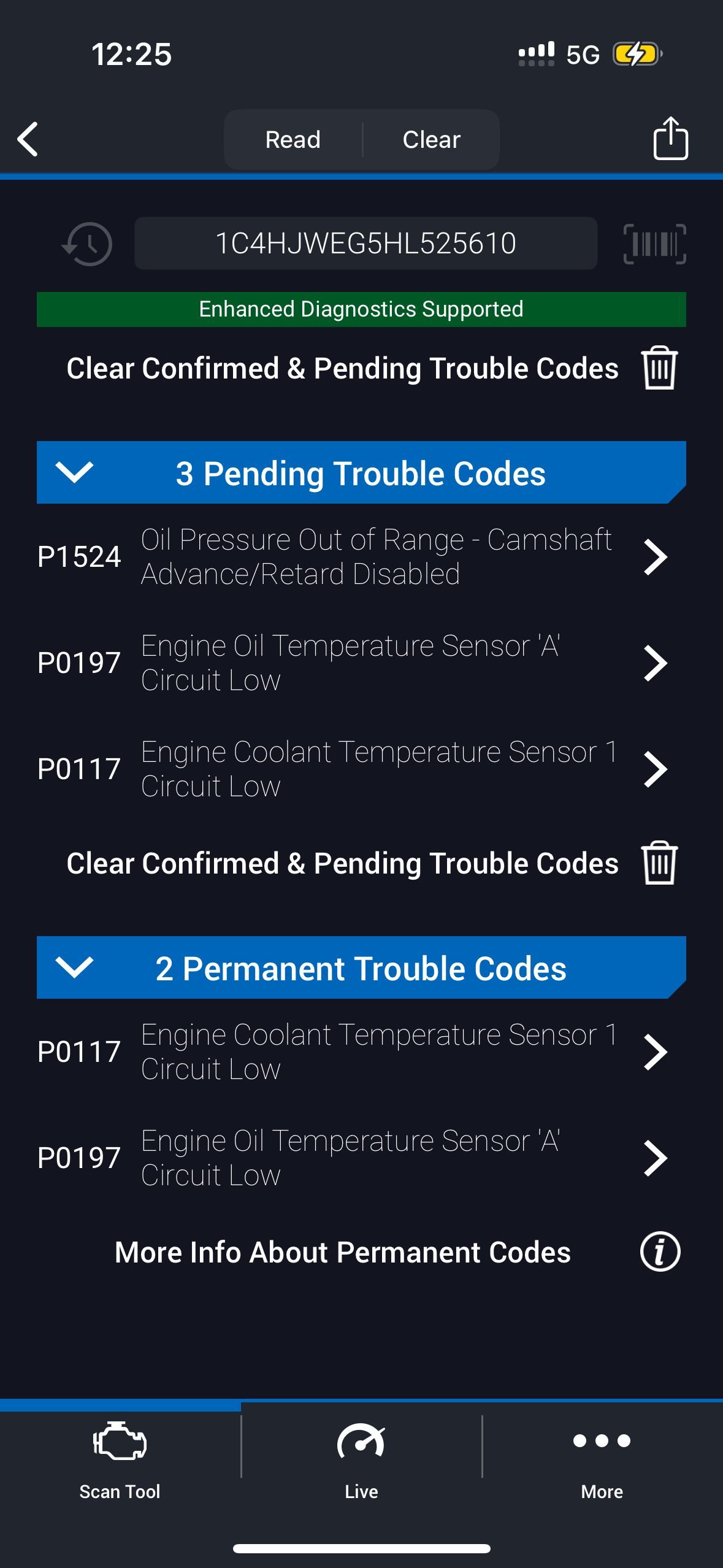Image resolution: width=723 pixels, height=1568 pixels.
Task: Clear codes using the trash above Permanent codes
Action: [x=659, y=863]
